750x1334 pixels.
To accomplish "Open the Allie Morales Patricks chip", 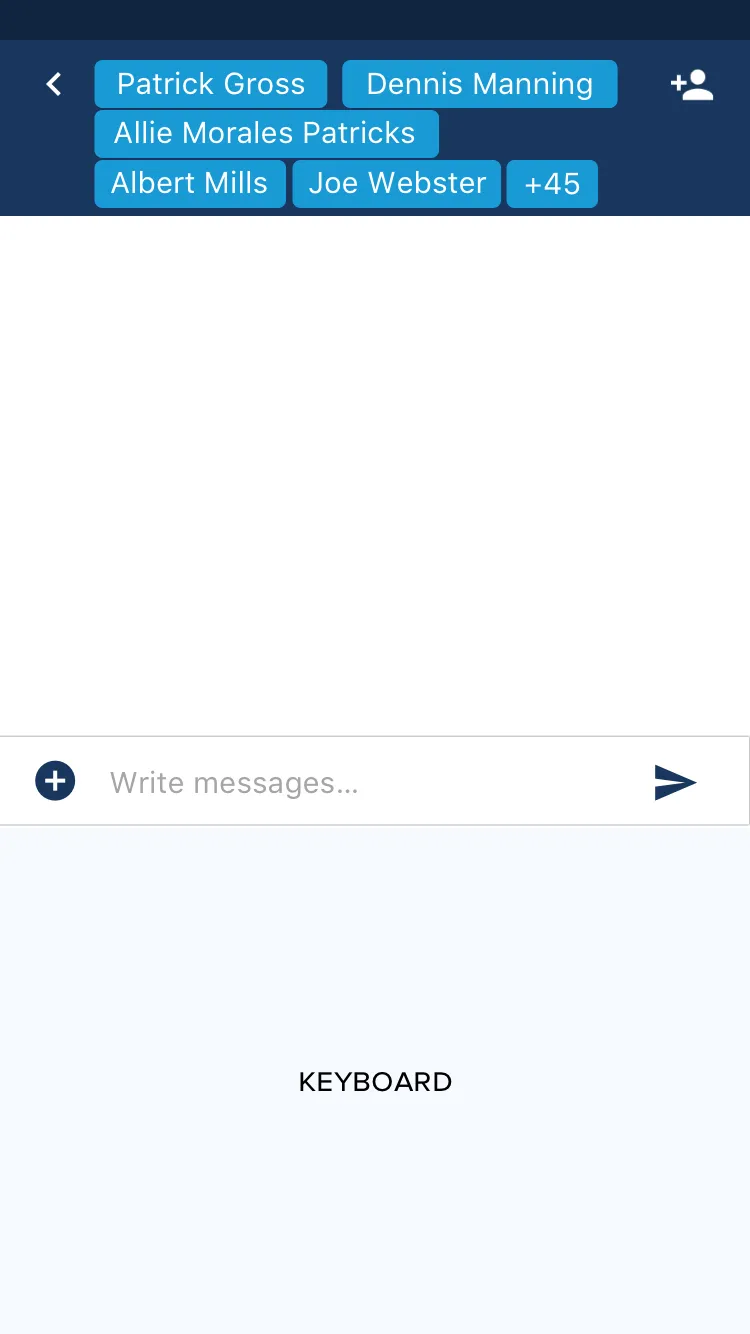I will point(266,134).
